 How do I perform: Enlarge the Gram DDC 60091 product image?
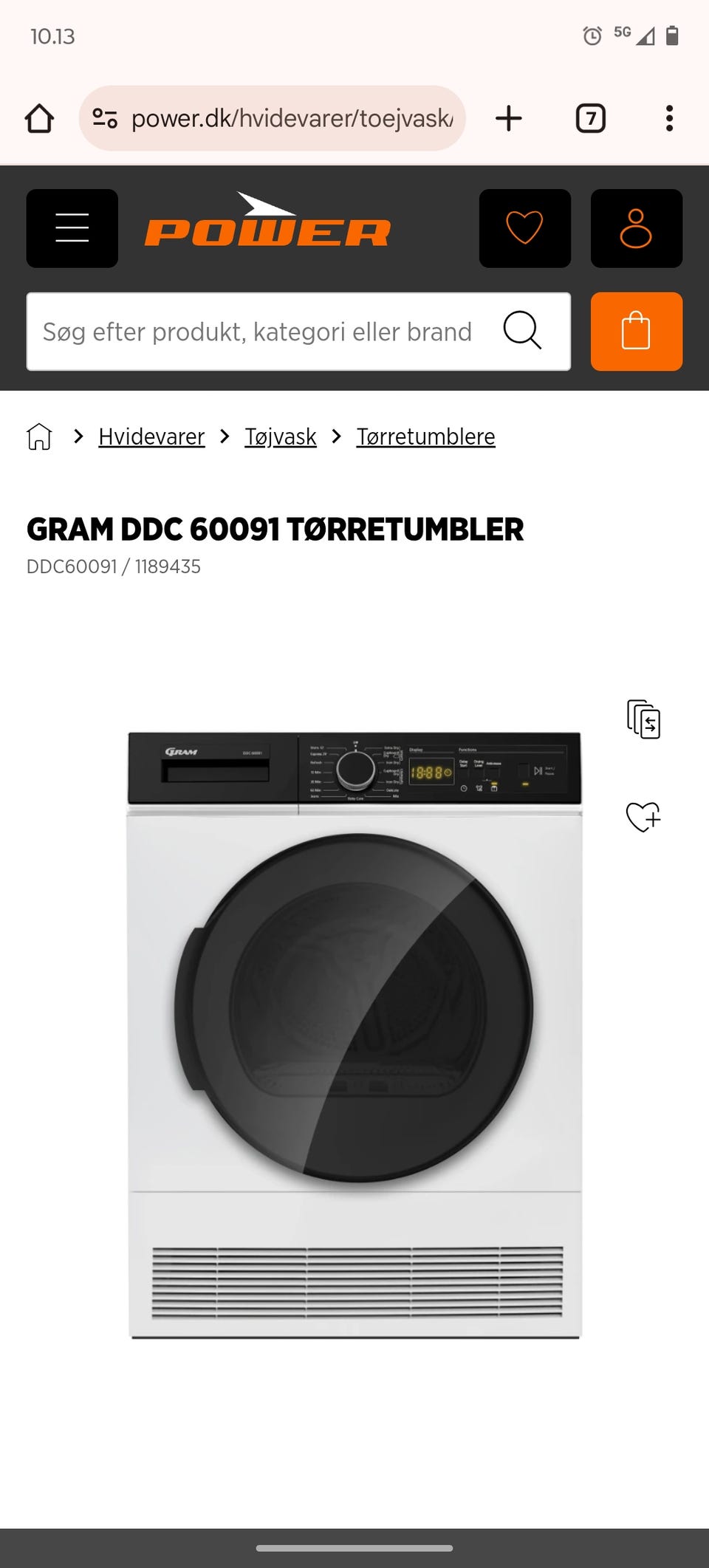[354, 1034]
